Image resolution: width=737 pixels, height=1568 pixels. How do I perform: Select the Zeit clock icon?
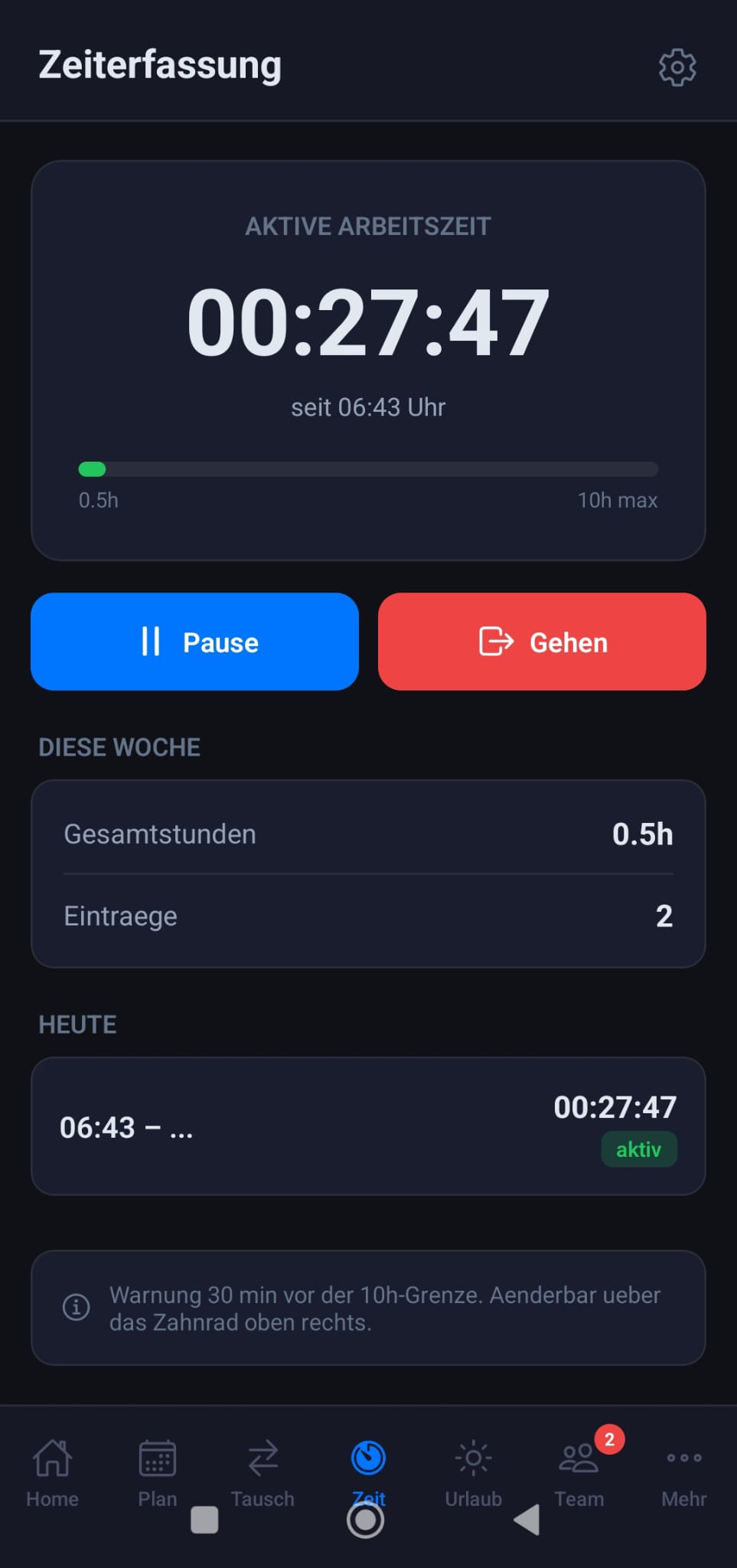click(367, 1458)
